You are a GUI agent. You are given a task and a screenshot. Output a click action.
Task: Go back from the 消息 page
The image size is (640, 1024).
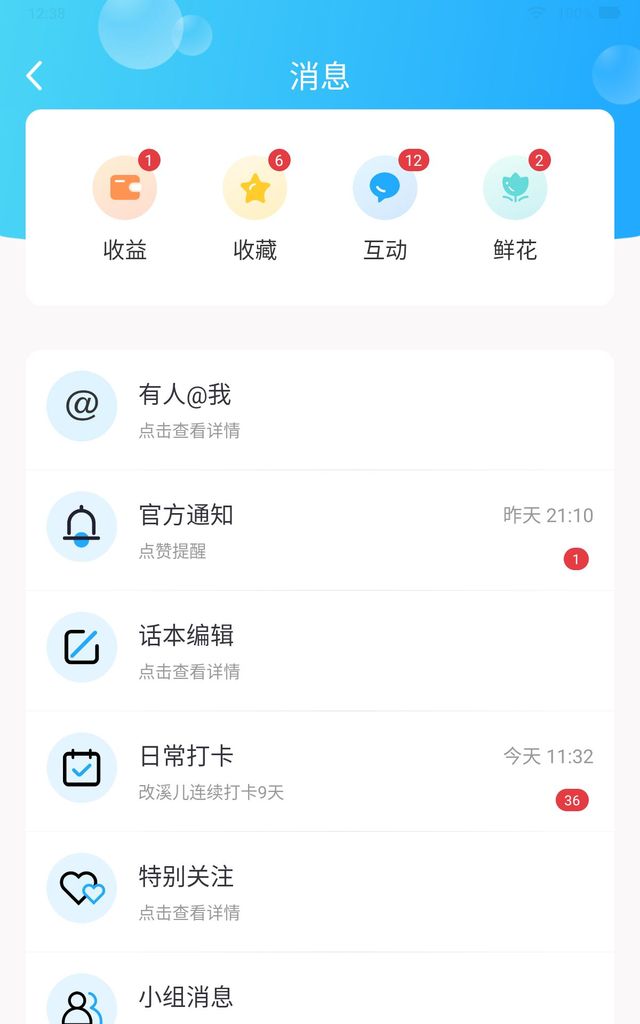pos(35,76)
